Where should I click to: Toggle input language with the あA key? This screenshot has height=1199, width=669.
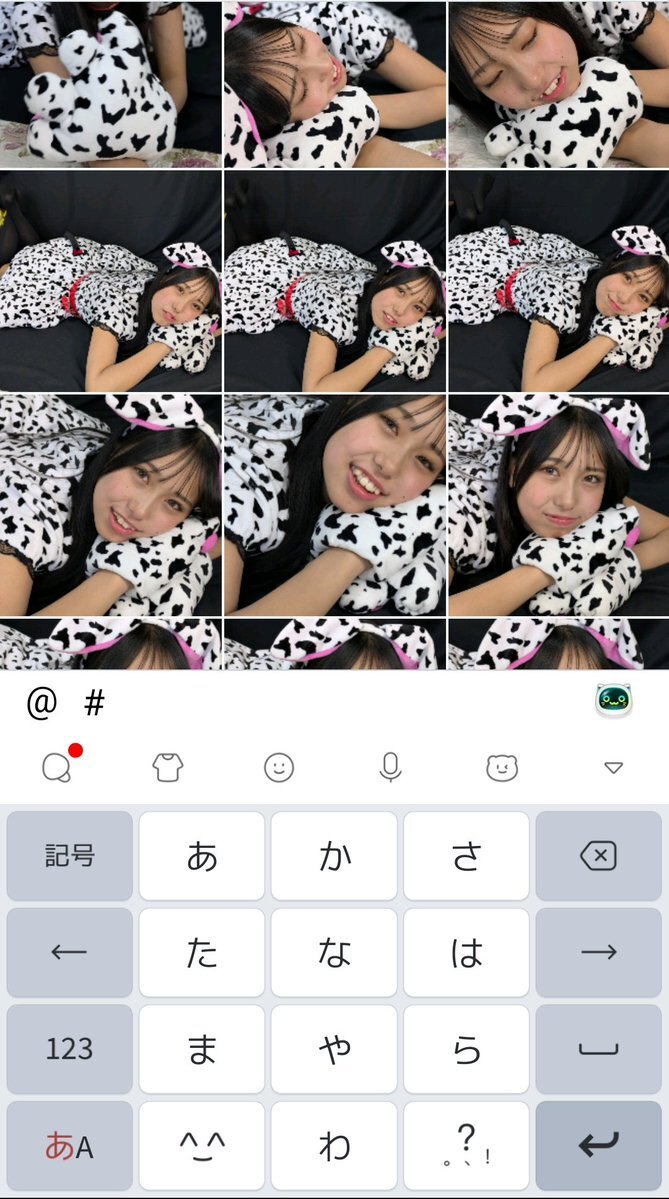tap(70, 1146)
